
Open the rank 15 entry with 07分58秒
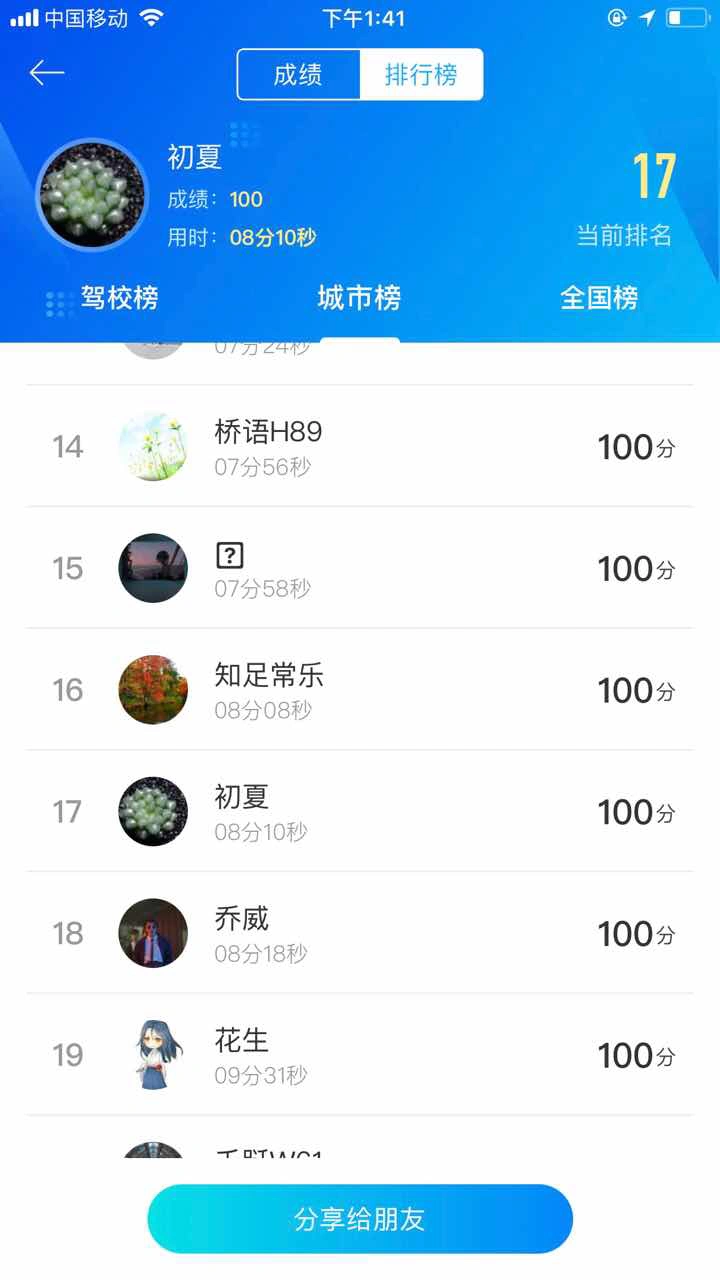click(x=360, y=568)
